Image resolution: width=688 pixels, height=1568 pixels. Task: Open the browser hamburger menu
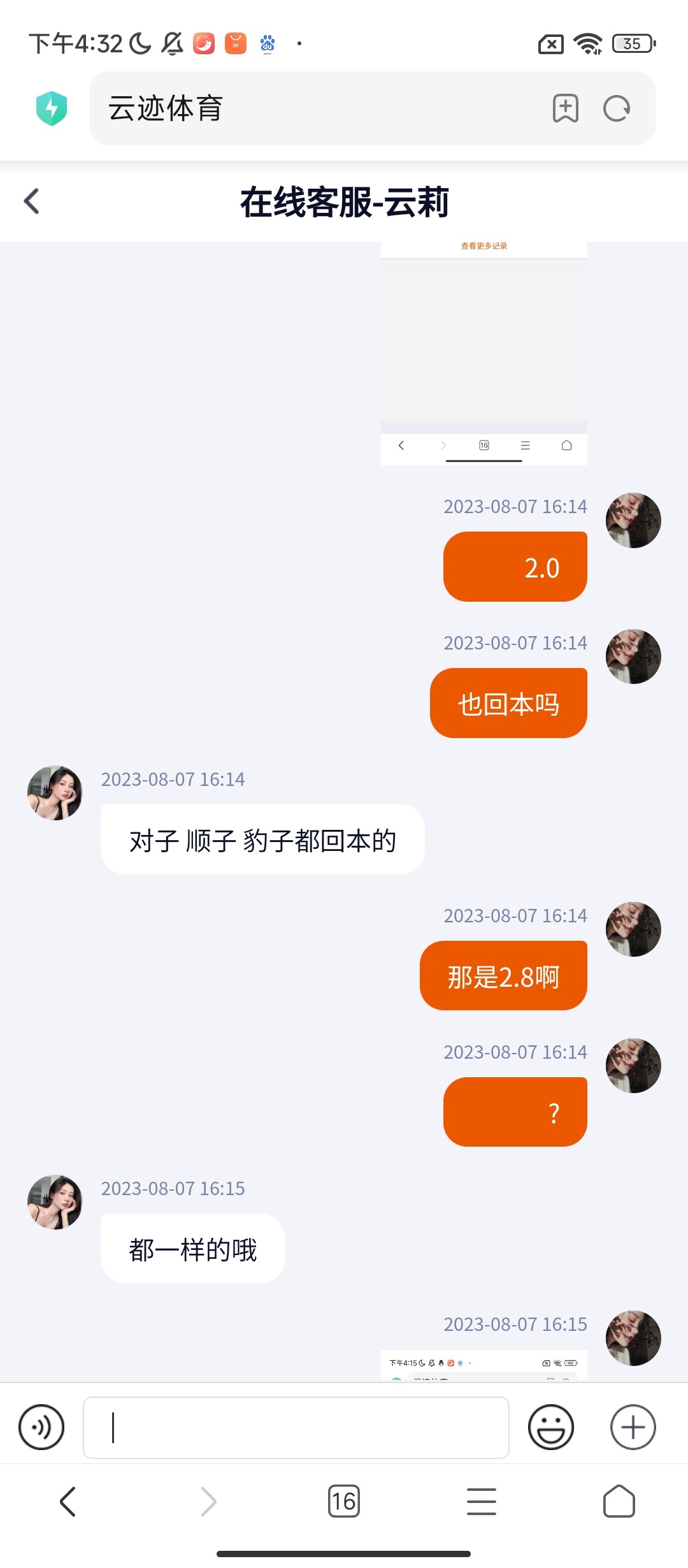pyautogui.click(x=482, y=1501)
